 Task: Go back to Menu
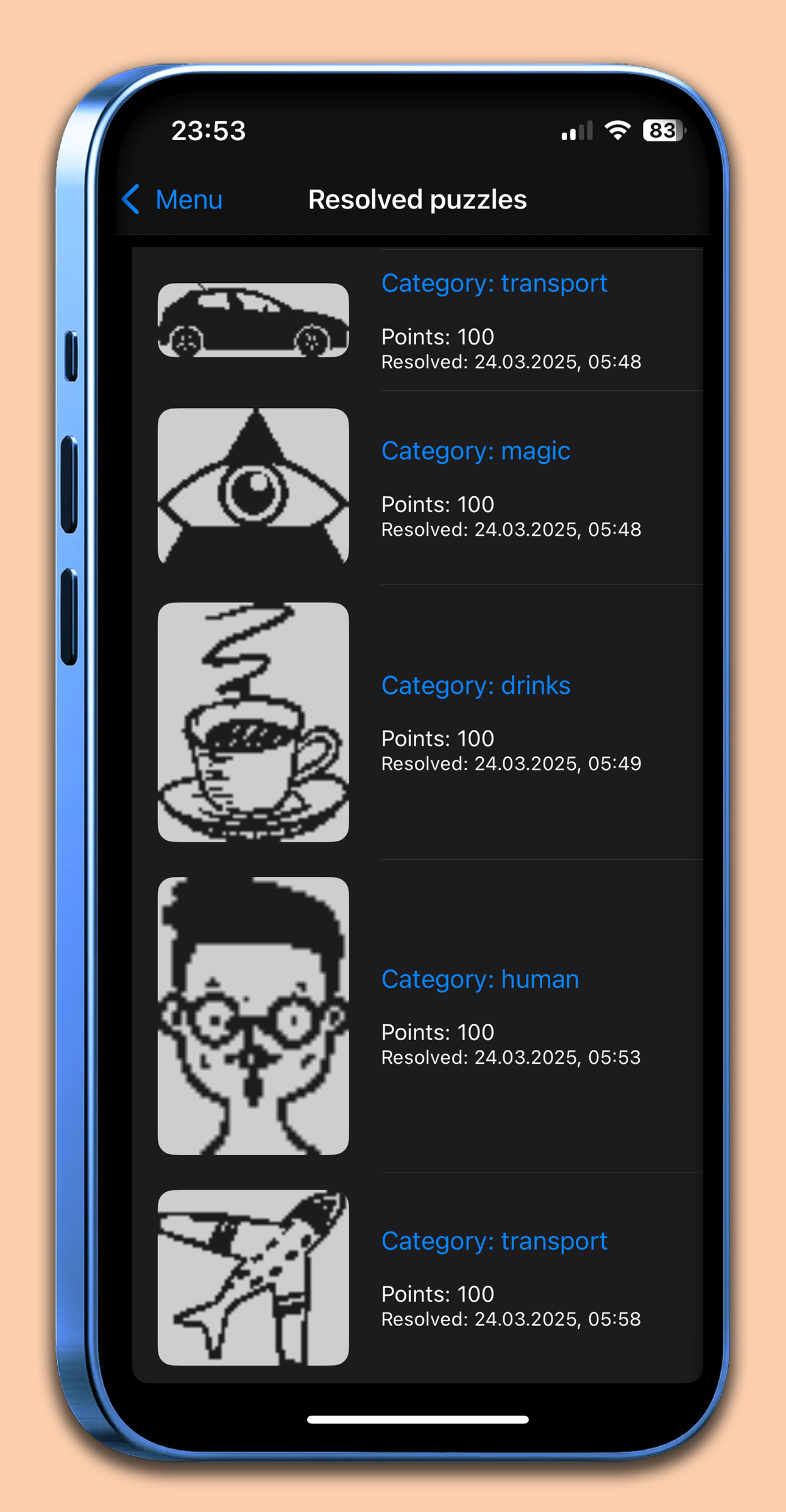[173, 200]
